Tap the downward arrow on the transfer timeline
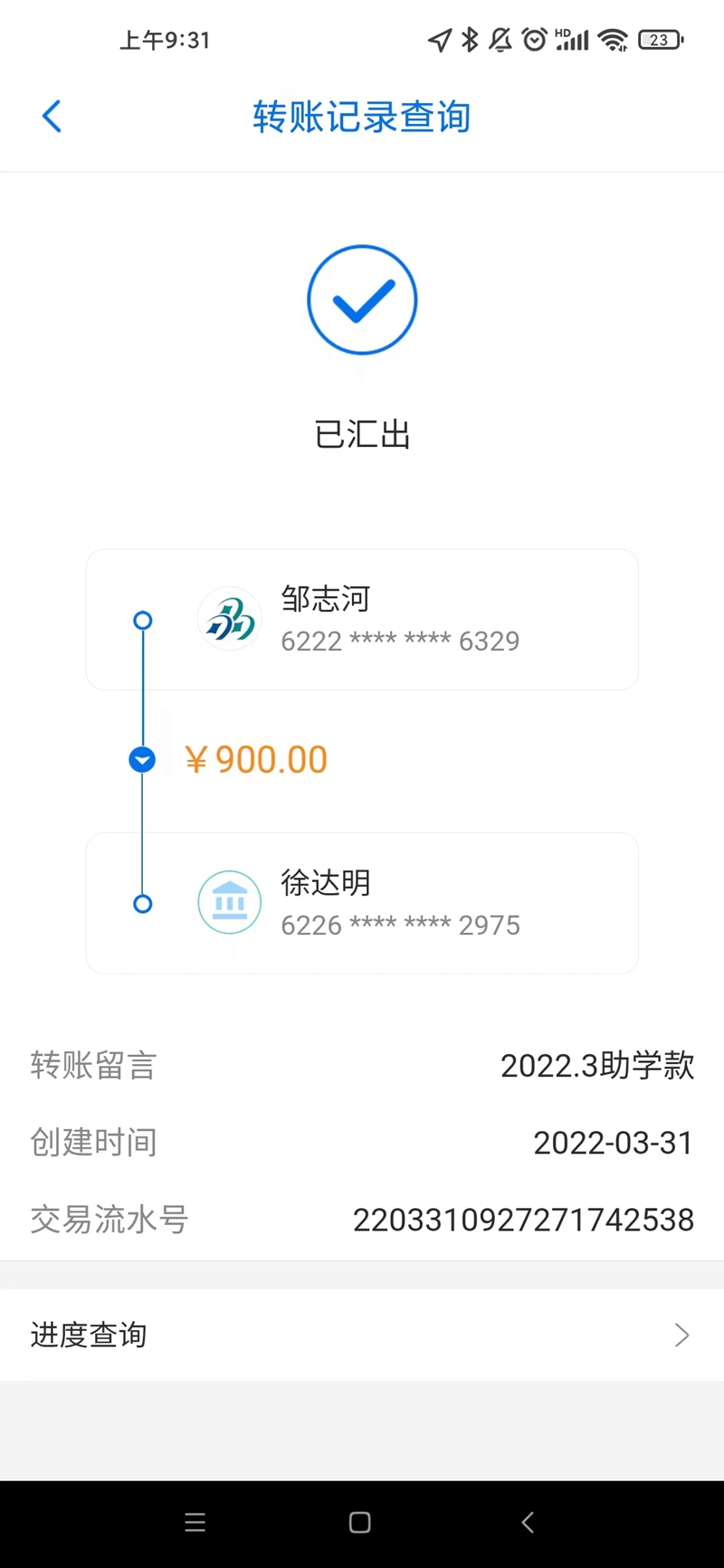724x1568 pixels. [x=142, y=759]
